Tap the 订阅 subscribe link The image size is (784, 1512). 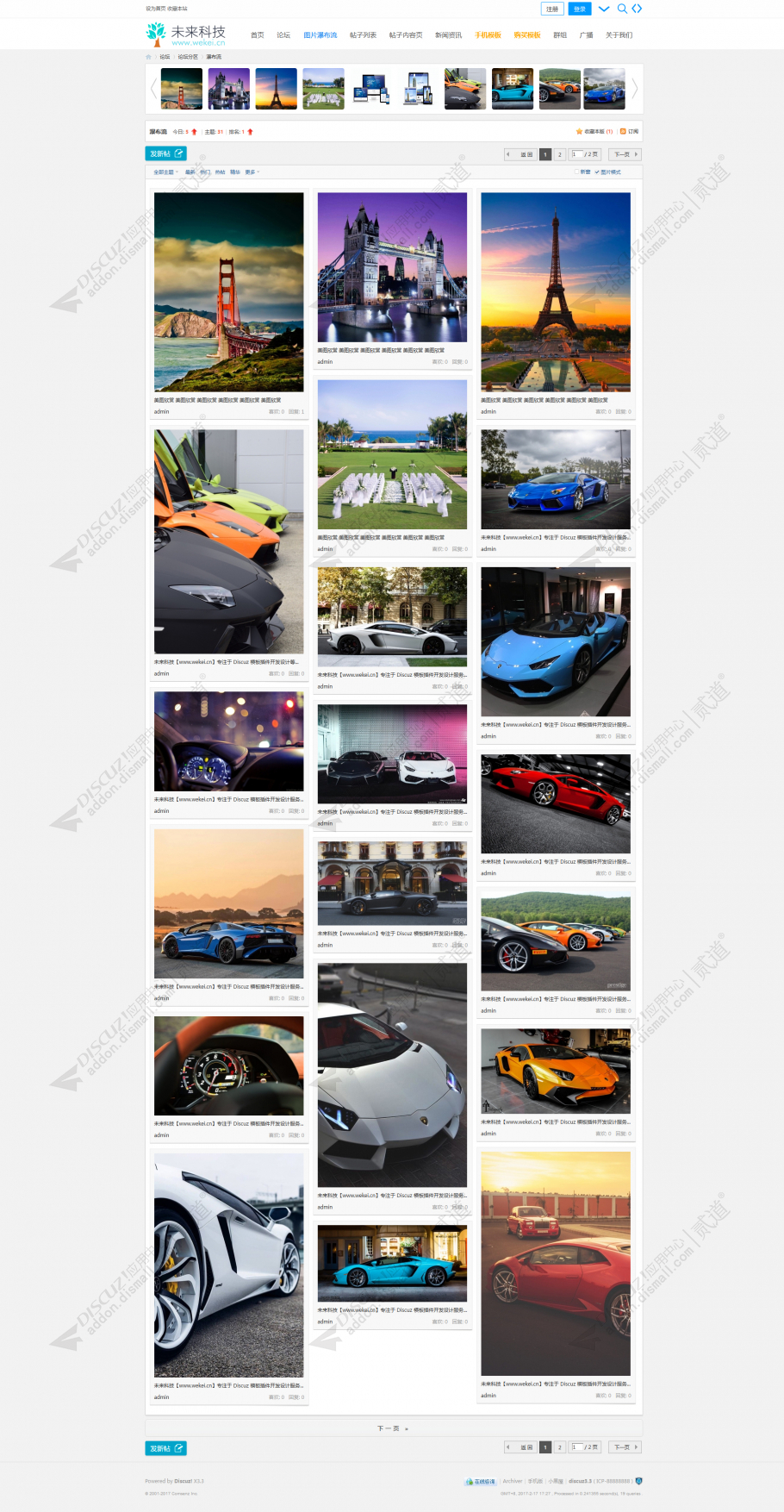pos(632,132)
